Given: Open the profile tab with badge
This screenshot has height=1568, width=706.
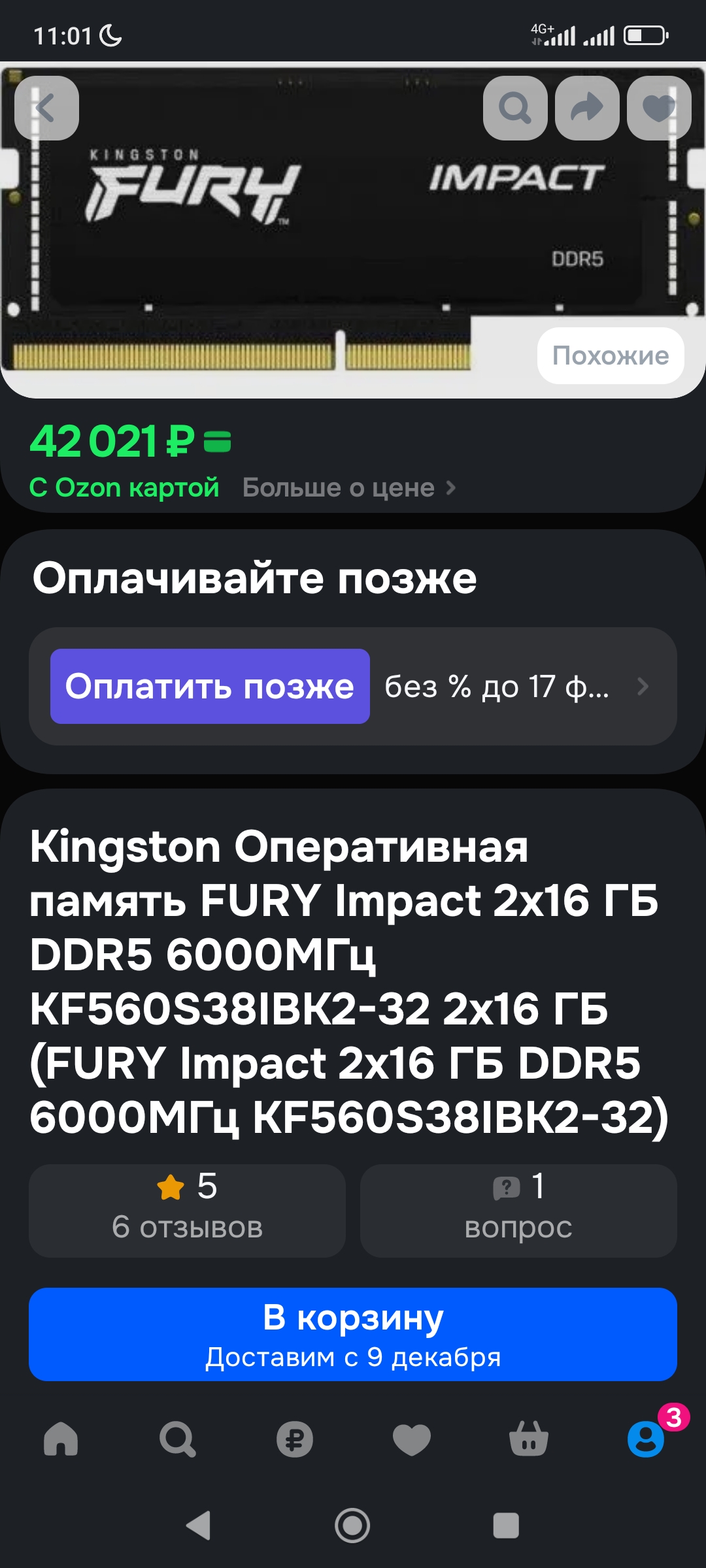Looking at the screenshot, I should tap(646, 1439).
